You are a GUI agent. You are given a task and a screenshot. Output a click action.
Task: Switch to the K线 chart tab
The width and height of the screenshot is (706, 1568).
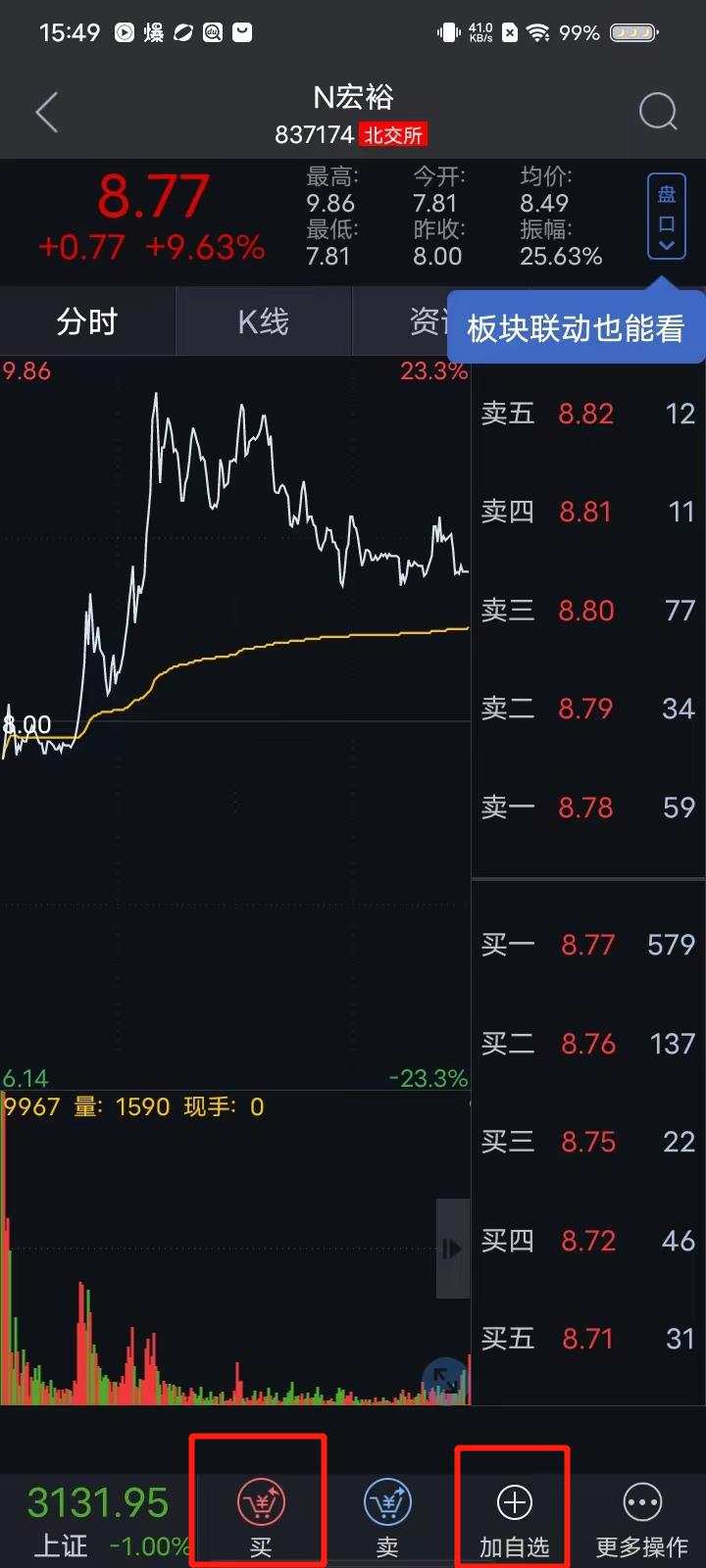click(x=263, y=321)
